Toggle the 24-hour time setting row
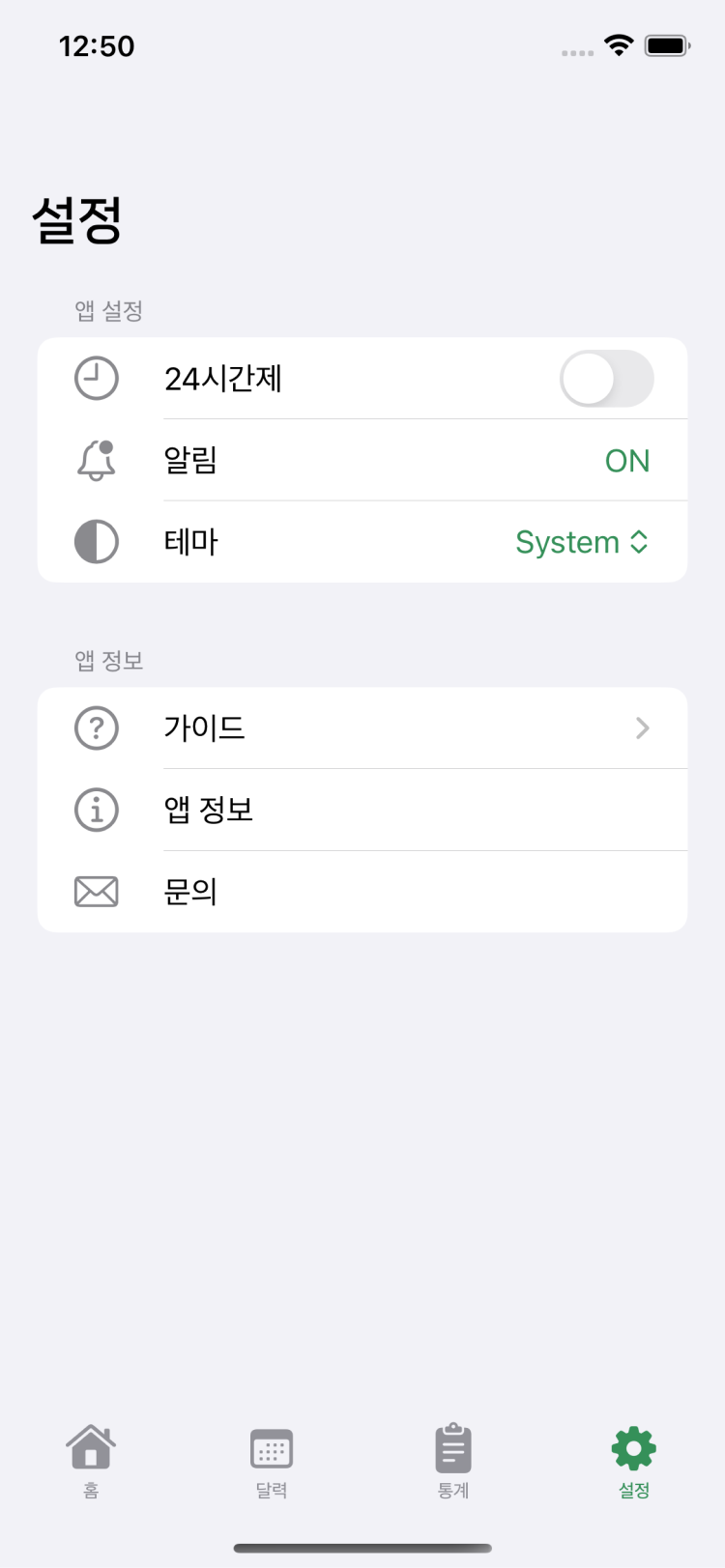The image size is (725, 1568). click(362, 379)
